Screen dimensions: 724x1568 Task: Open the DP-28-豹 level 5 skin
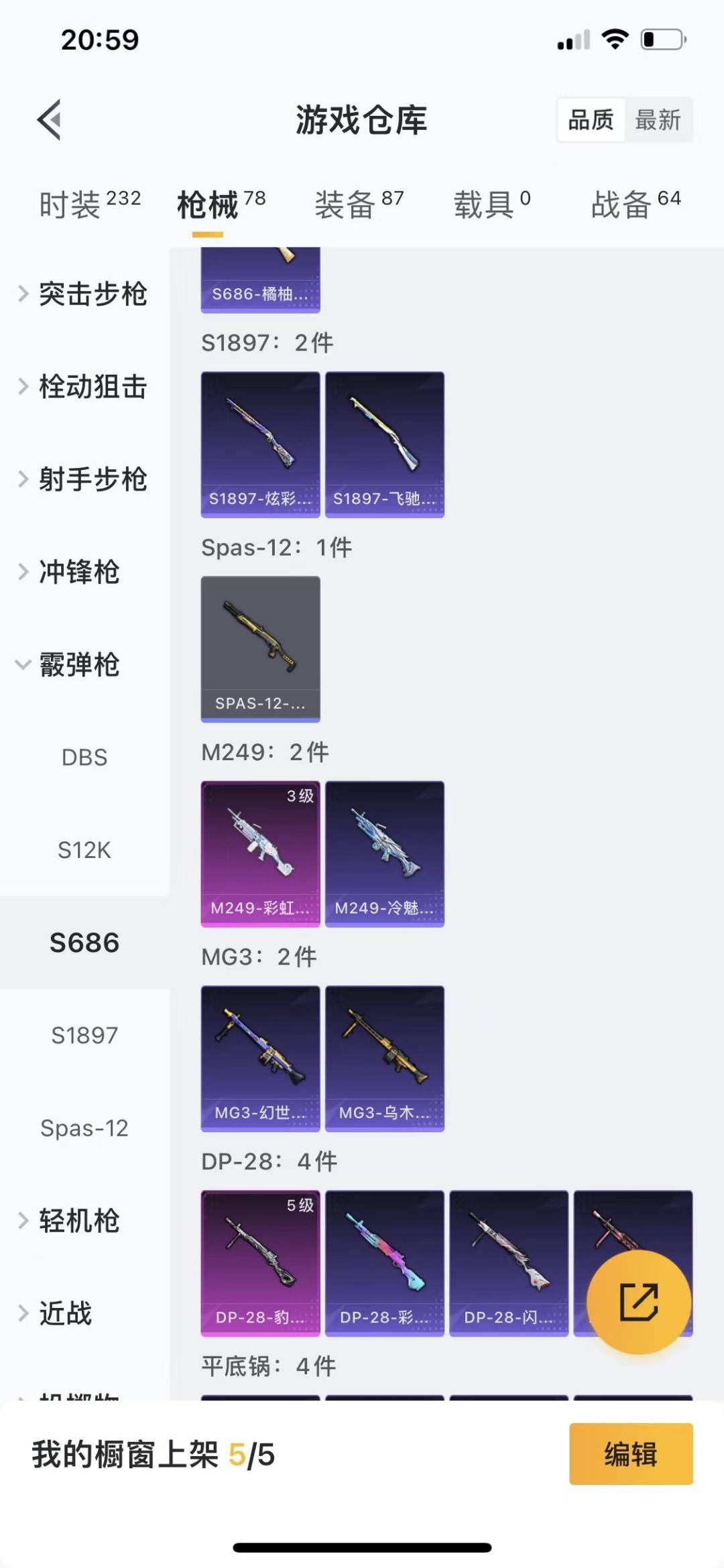(260, 1263)
